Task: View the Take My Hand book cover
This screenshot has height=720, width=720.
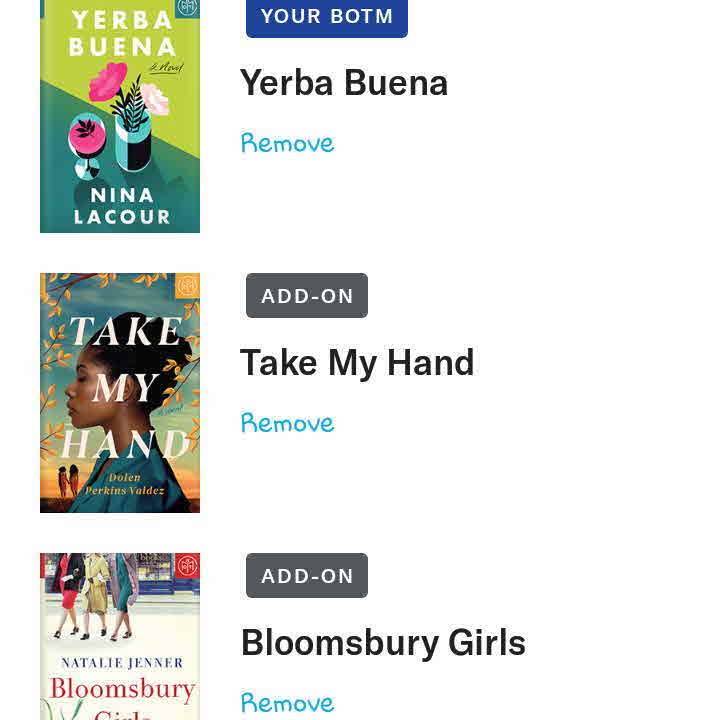Action: pyautogui.click(x=120, y=392)
